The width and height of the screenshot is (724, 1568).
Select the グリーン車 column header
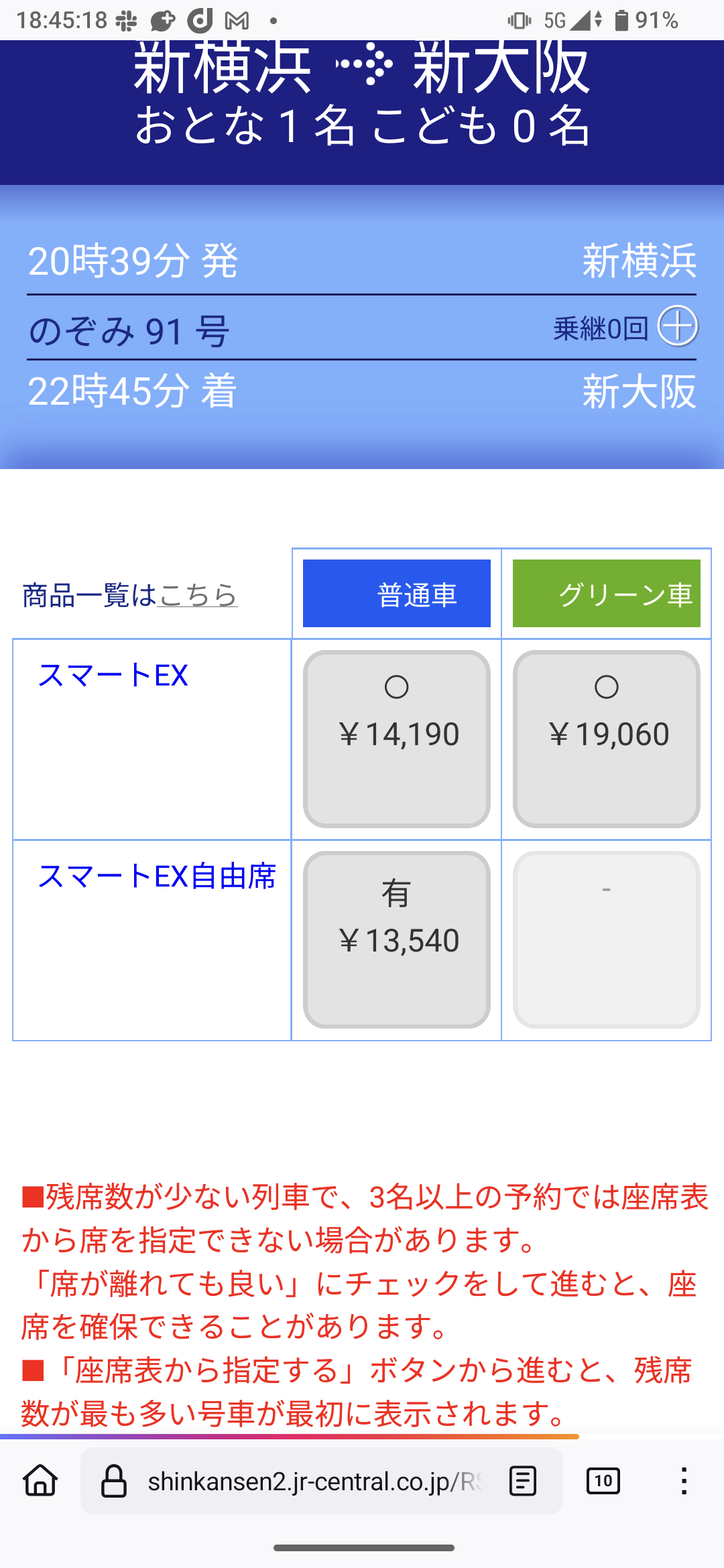607,594
